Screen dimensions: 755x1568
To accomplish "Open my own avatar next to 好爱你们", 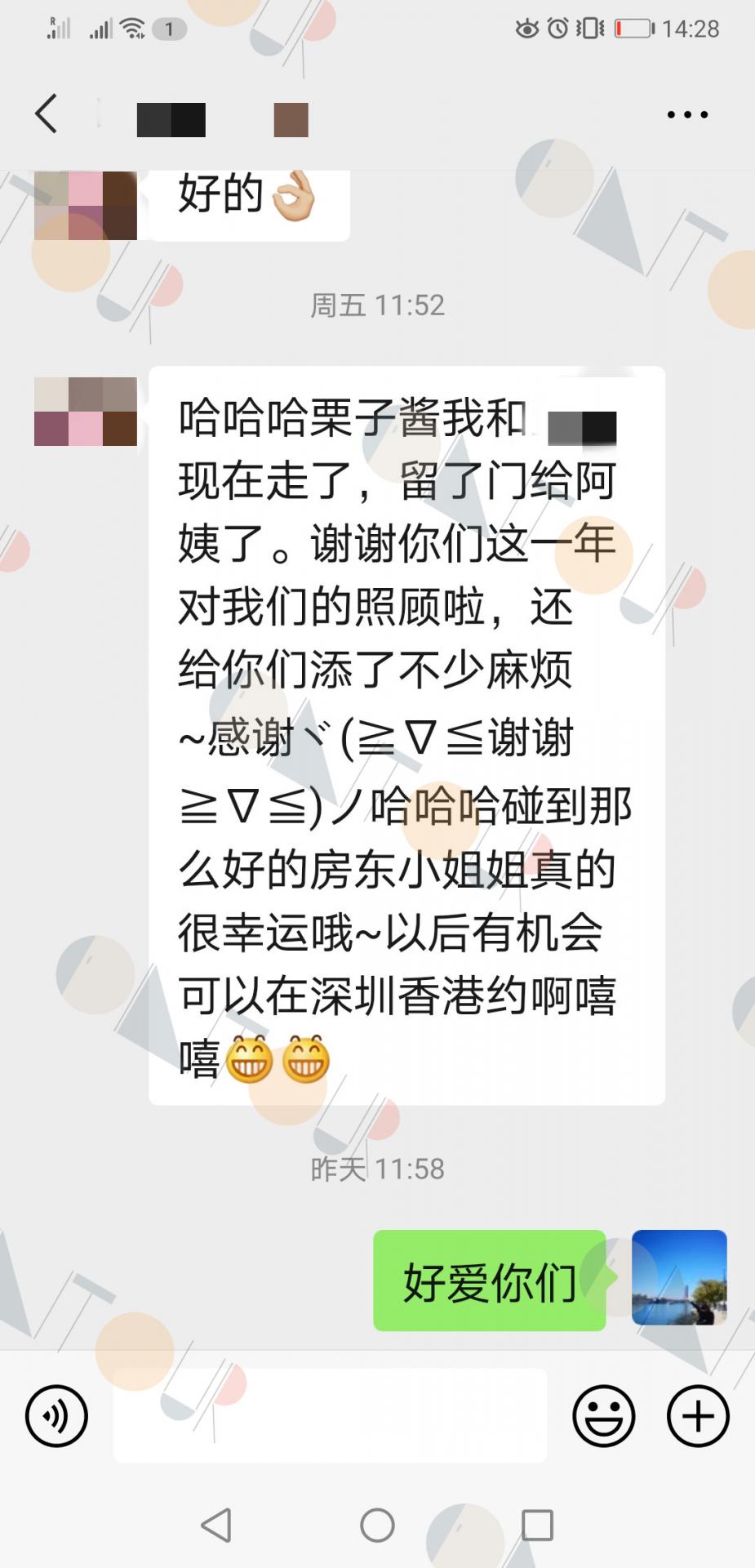I will (679, 1277).
